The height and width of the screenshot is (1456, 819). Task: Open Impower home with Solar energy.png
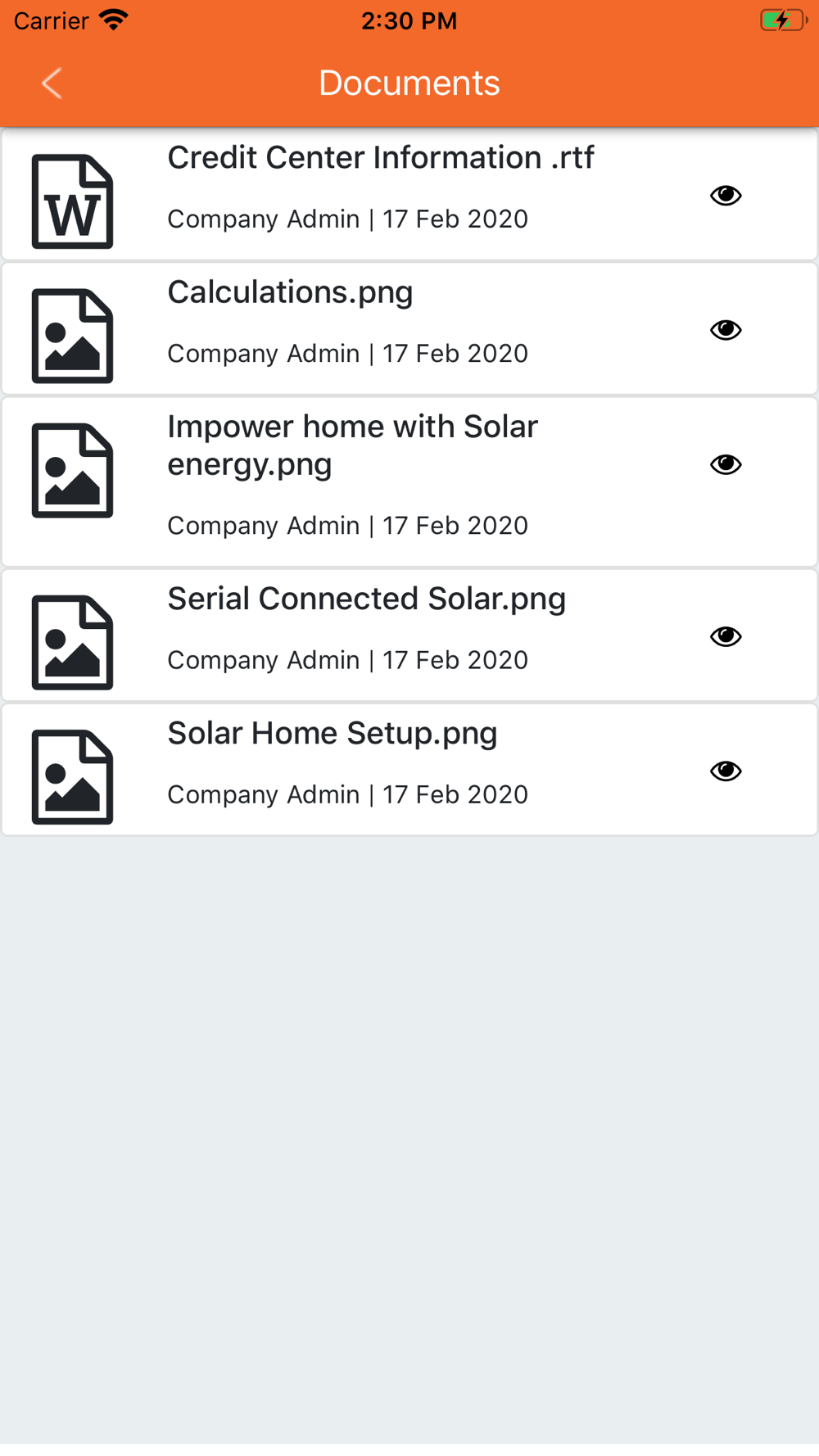(409, 482)
